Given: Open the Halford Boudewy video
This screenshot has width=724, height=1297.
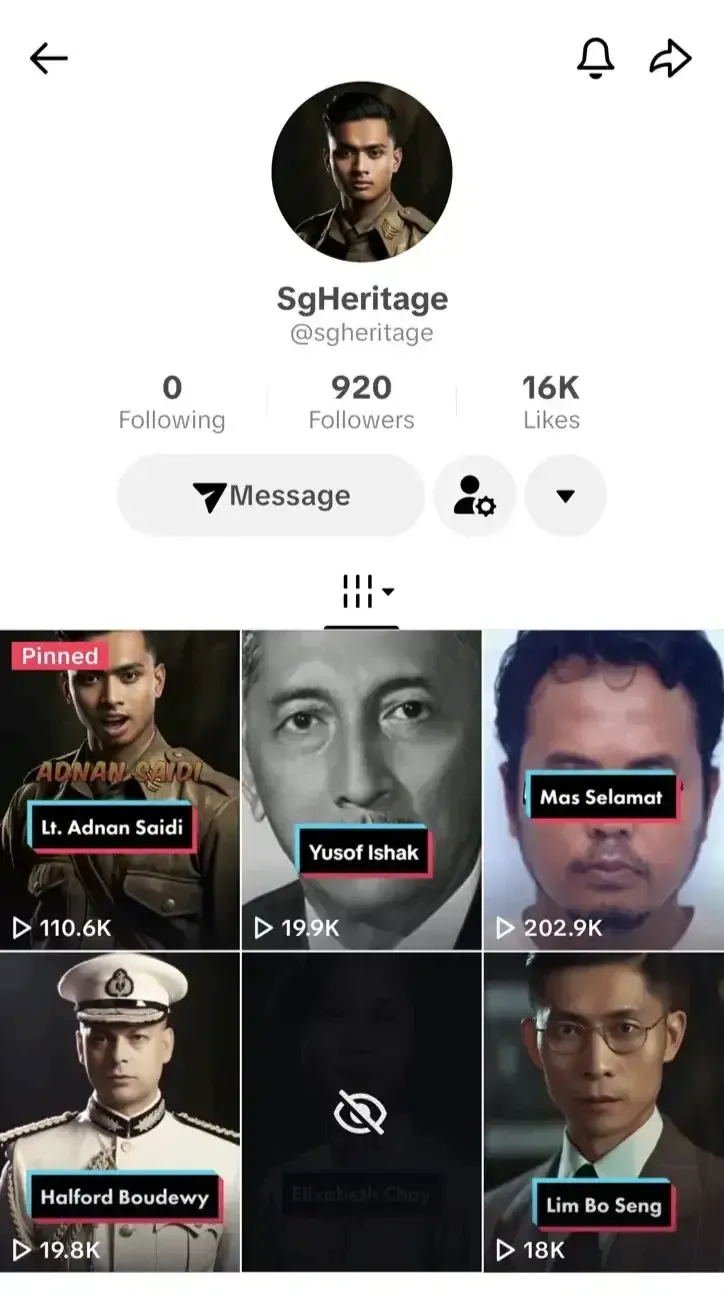Looking at the screenshot, I should [x=120, y=1112].
